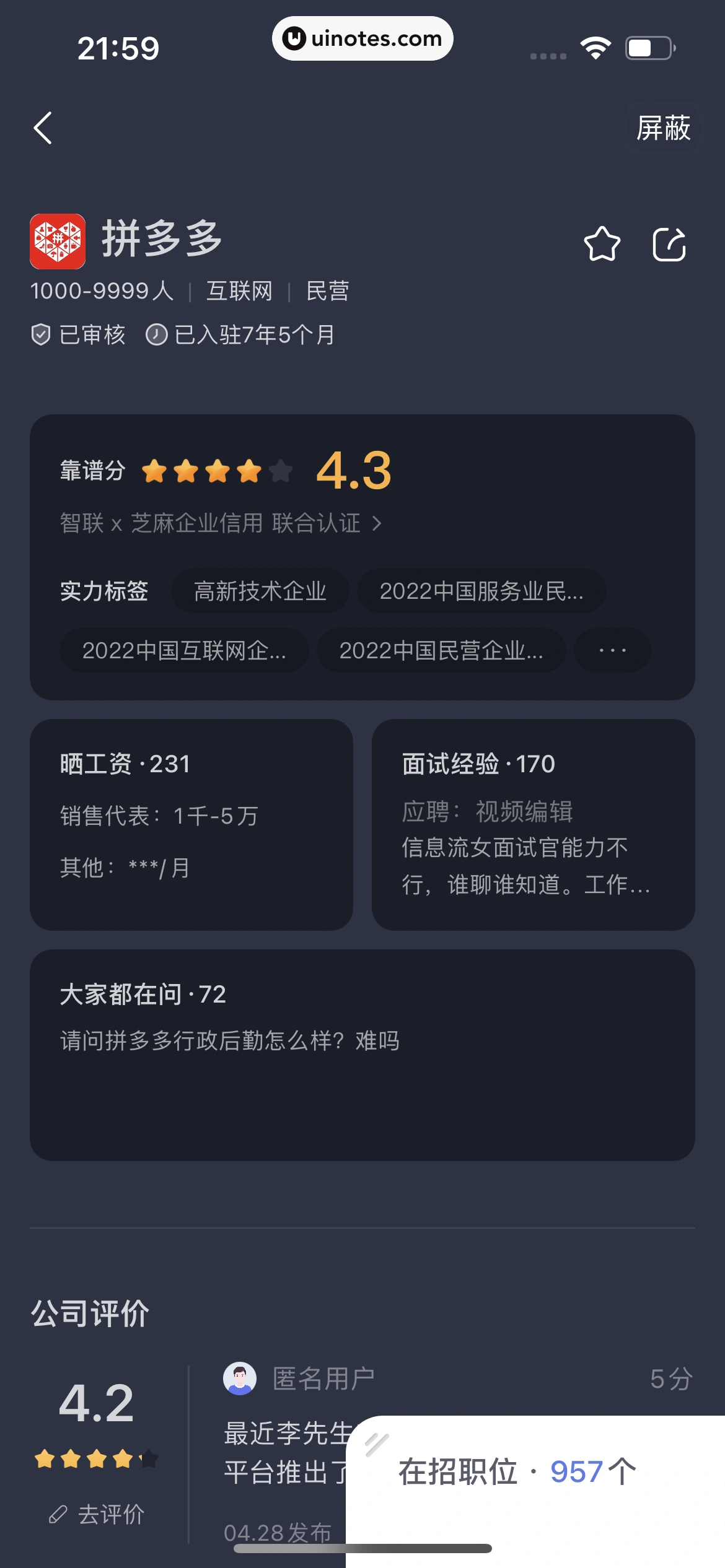Open more strength tags via ellipsis button
The width and height of the screenshot is (725, 1568).
pos(612,650)
